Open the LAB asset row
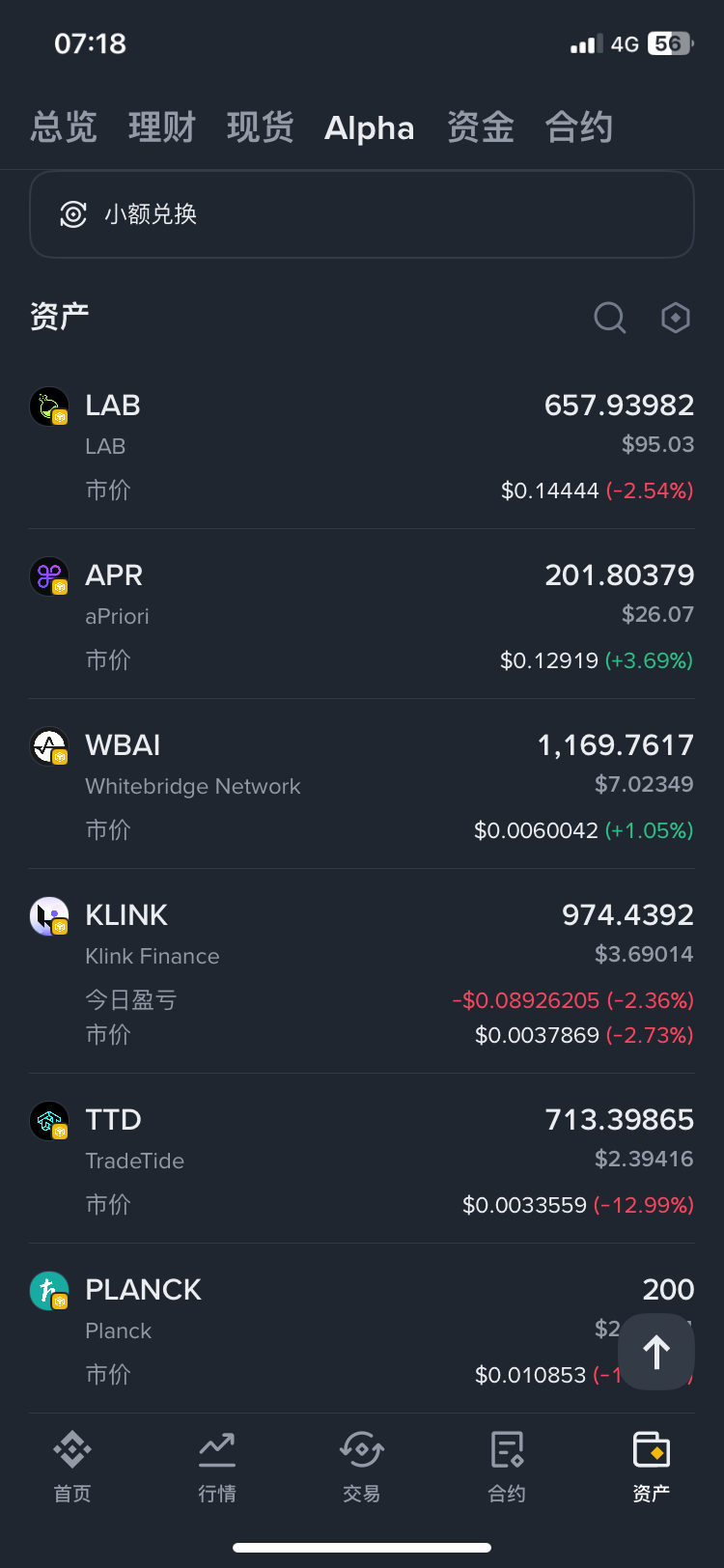The height and width of the screenshot is (1568, 724). click(x=361, y=446)
